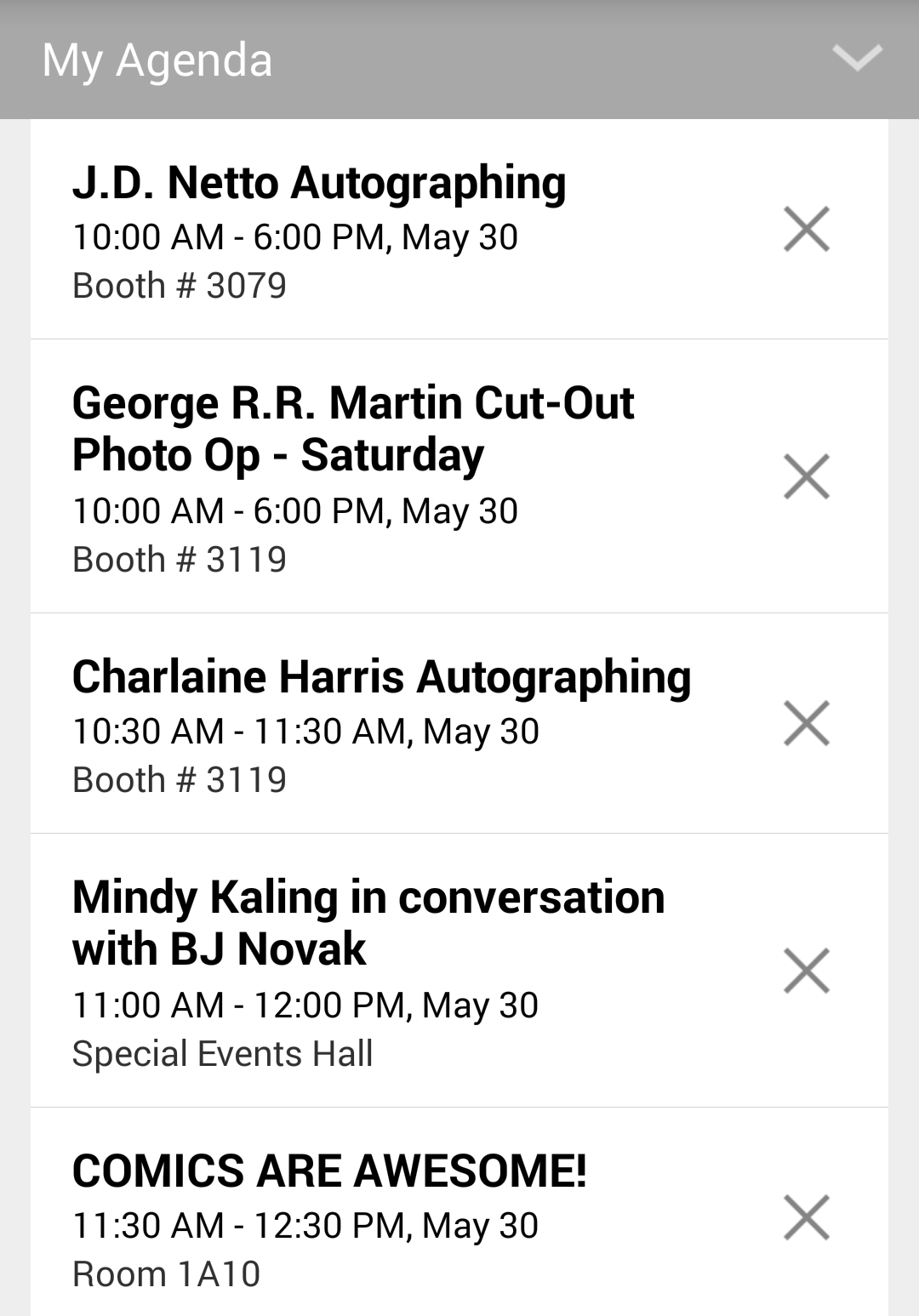Open COMICS ARE AWESOME! event
The width and height of the screenshot is (919, 1316).
pos(329,1171)
